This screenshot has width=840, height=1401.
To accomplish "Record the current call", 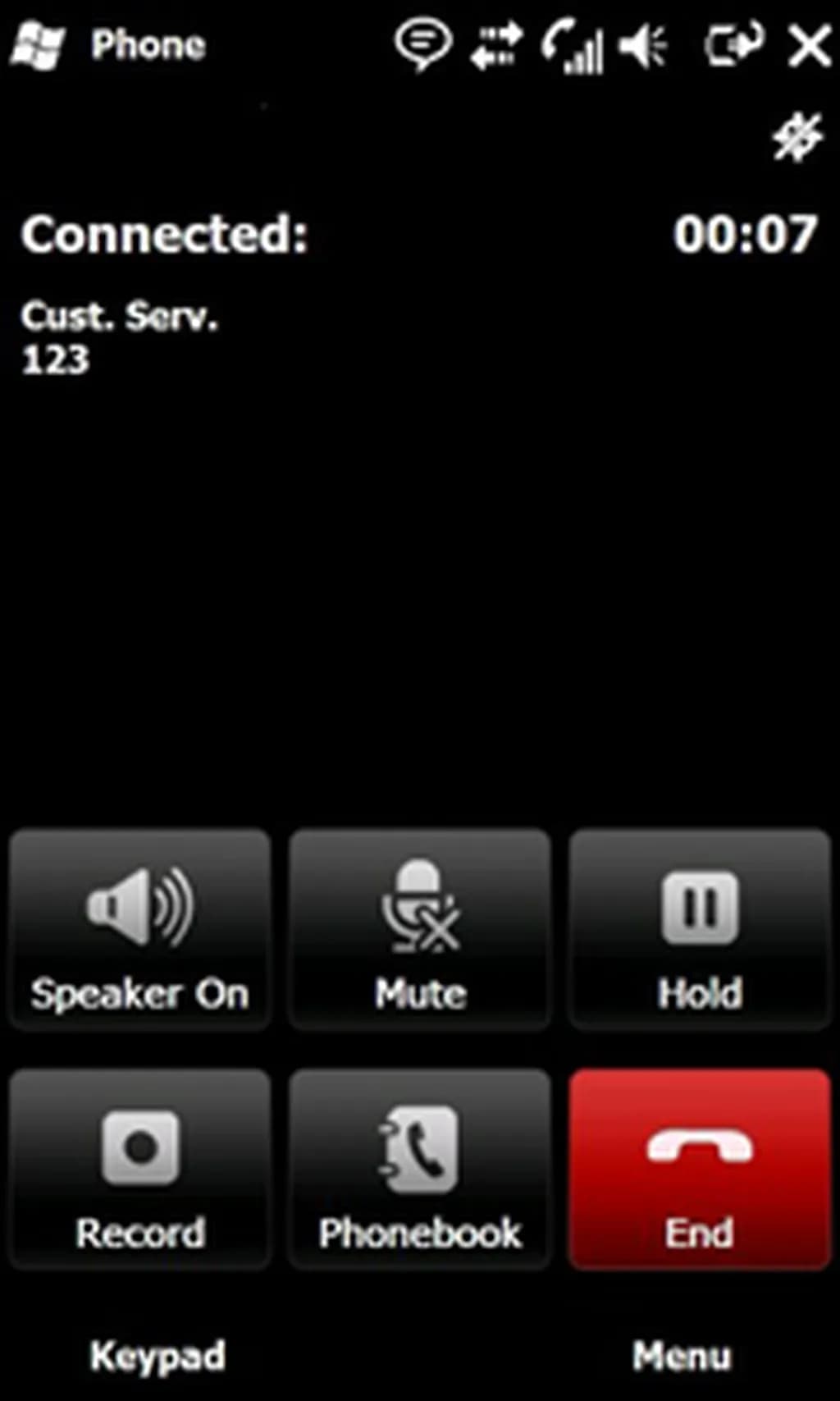I will [139, 1169].
